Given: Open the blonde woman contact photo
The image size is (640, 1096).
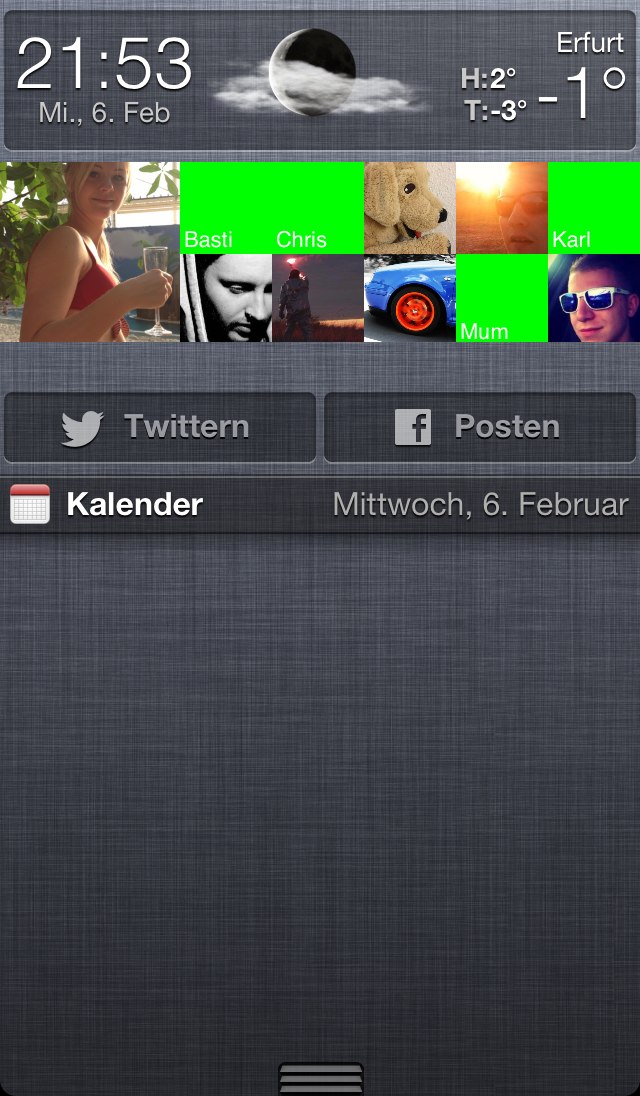Looking at the screenshot, I should 90,252.
